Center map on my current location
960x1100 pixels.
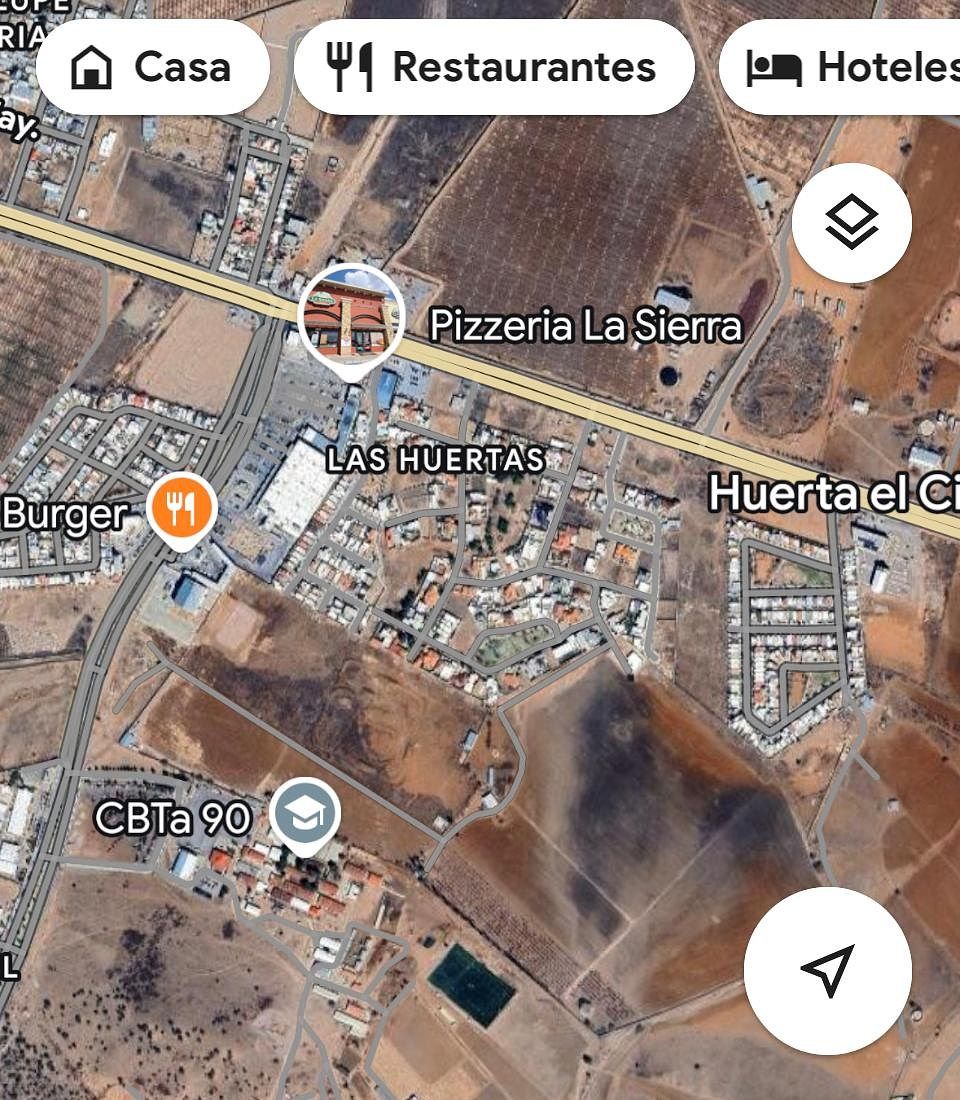tap(828, 970)
